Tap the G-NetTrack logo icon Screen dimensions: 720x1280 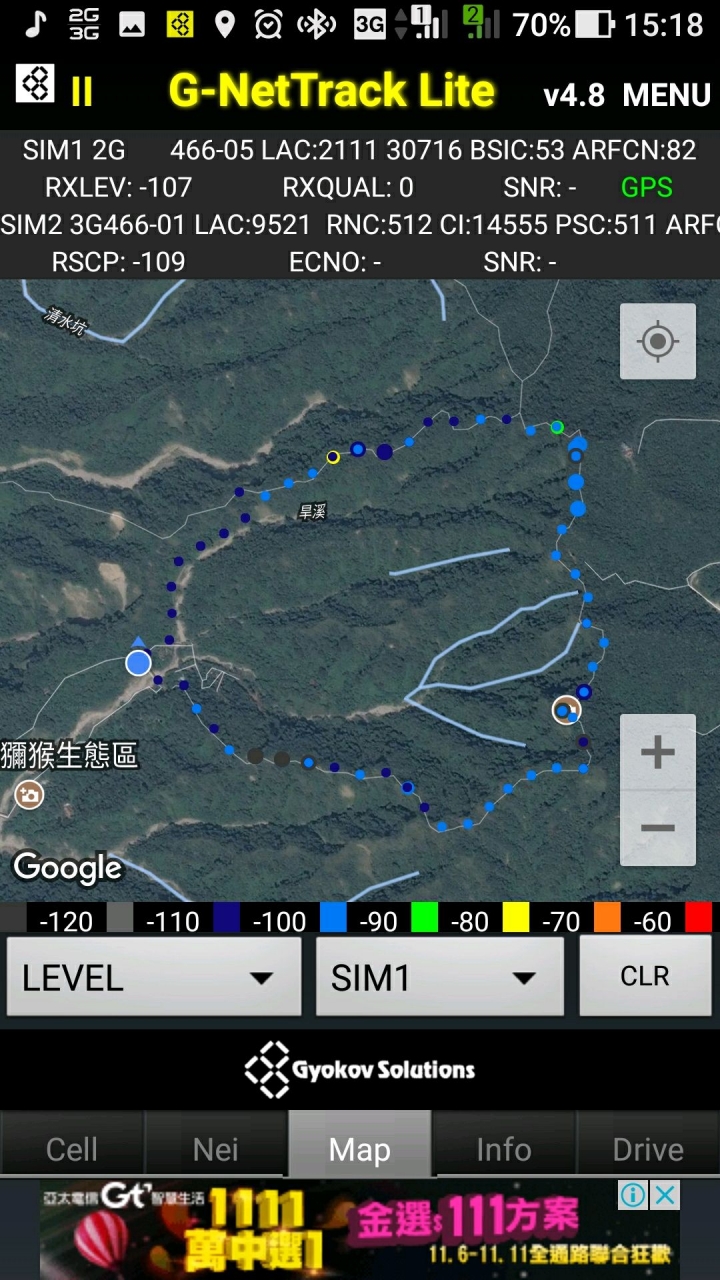(x=35, y=84)
